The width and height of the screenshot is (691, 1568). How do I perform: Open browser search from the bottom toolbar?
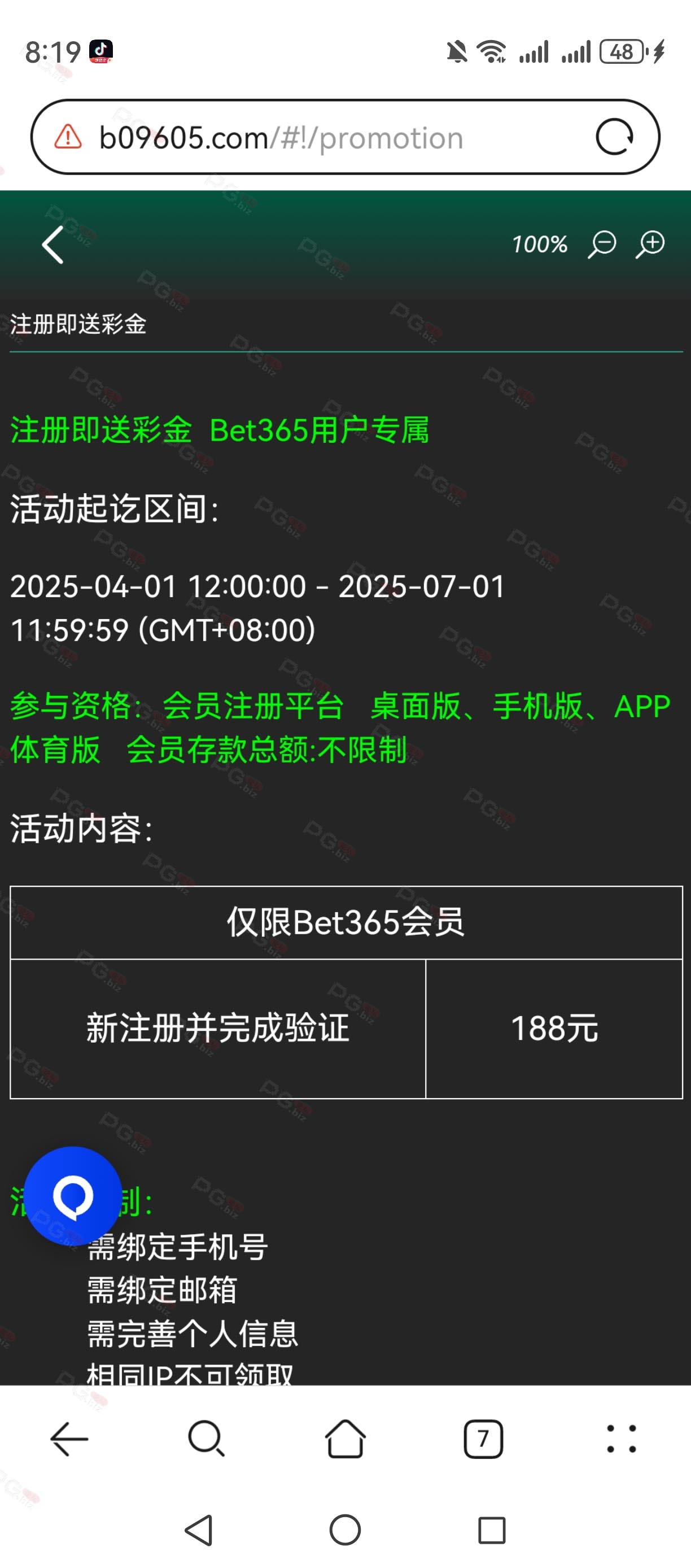tap(207, 1439)
